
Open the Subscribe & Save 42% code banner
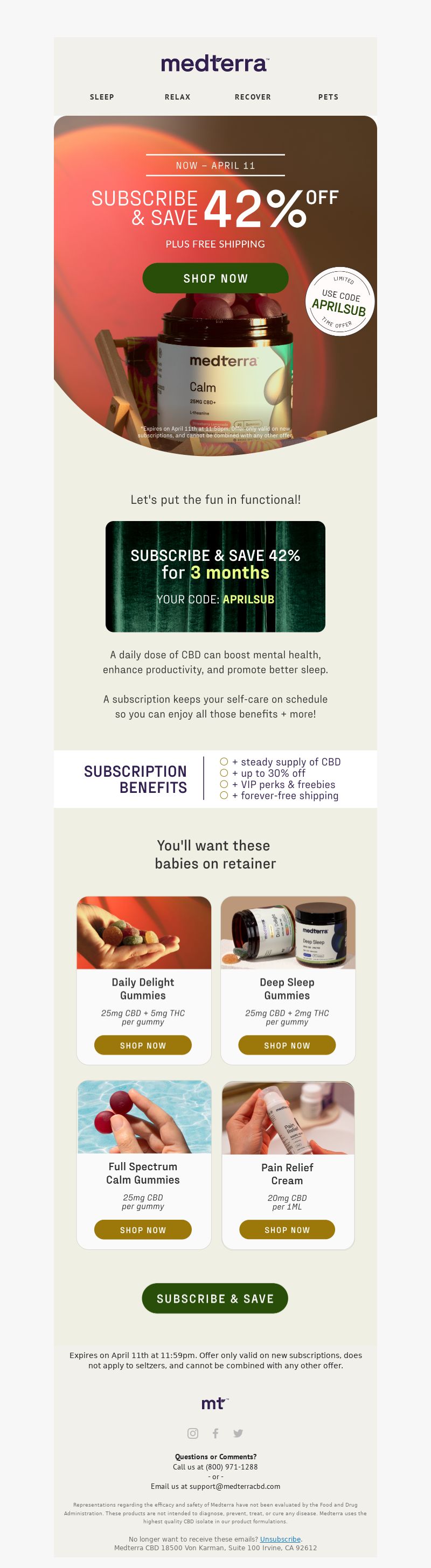(x=215, y=576)
